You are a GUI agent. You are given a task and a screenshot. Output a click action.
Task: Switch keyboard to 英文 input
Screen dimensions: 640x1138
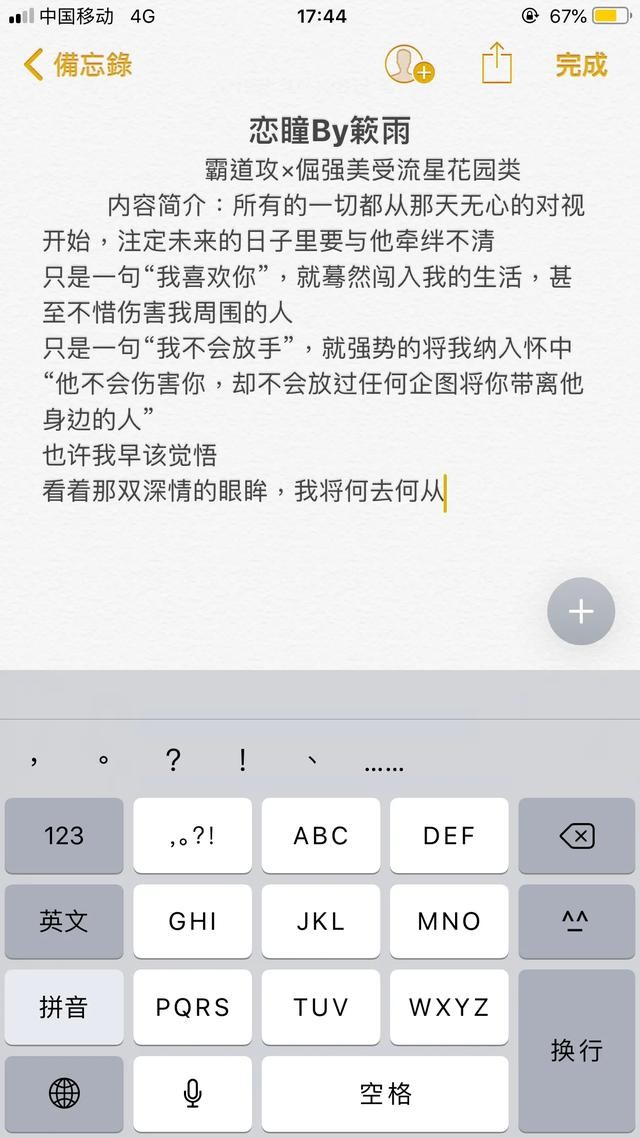coord(64,921)
